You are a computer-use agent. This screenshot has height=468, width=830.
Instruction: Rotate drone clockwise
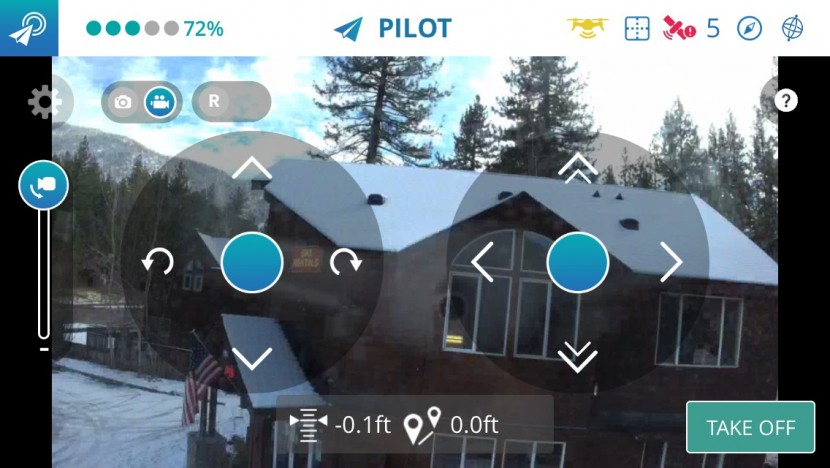click(345, 263)
